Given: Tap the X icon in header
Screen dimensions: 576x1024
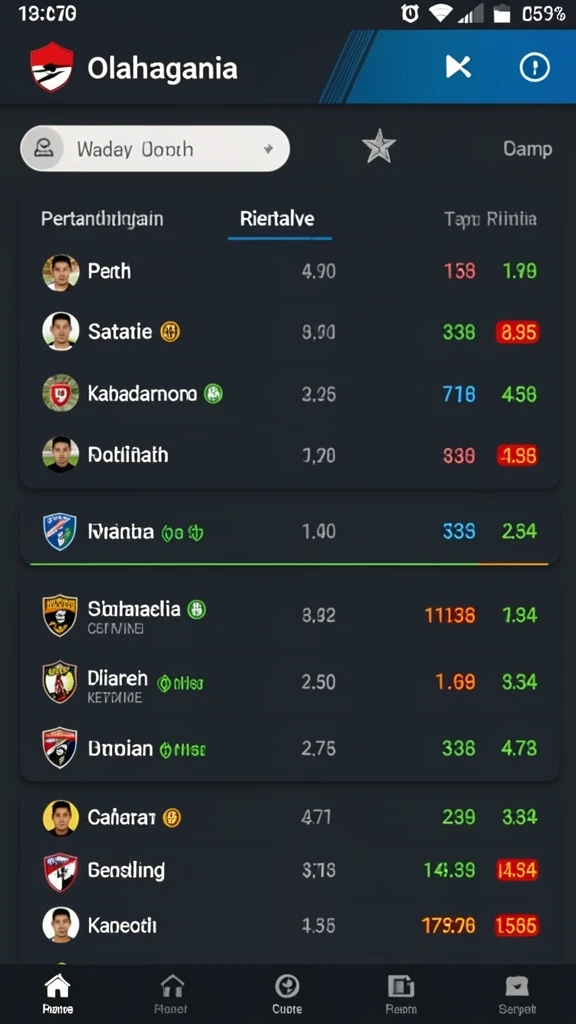Looking at the screenshot, I should 458,67.
